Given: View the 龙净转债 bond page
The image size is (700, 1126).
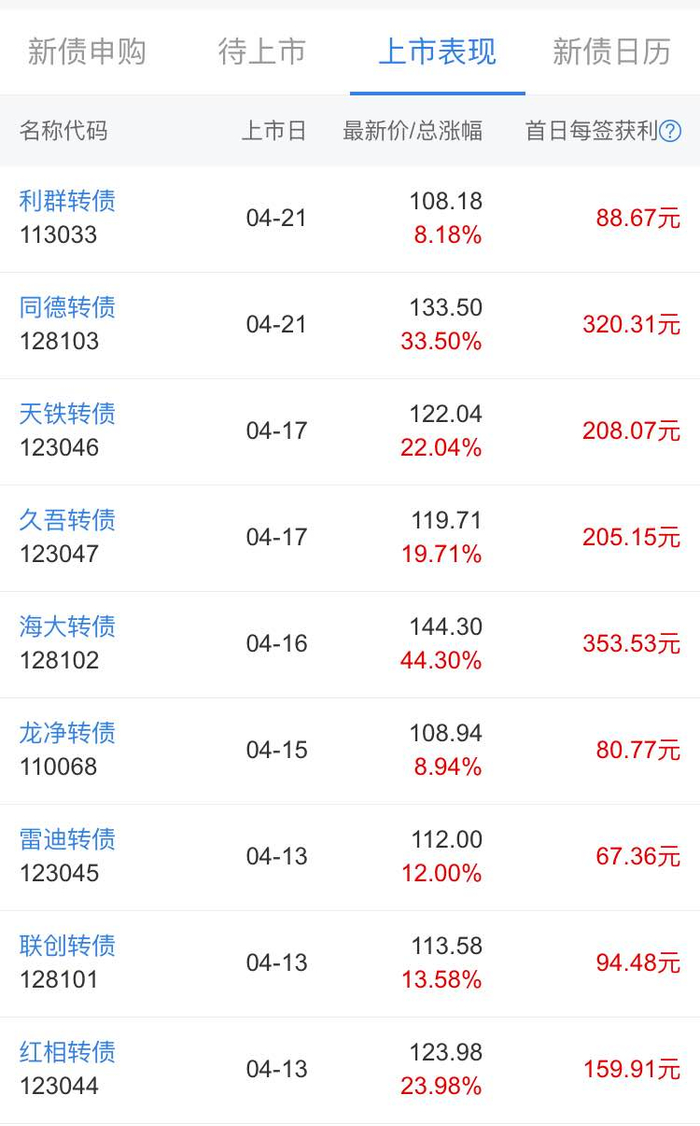Looking at the screenshot, I should tap(68, 733).
